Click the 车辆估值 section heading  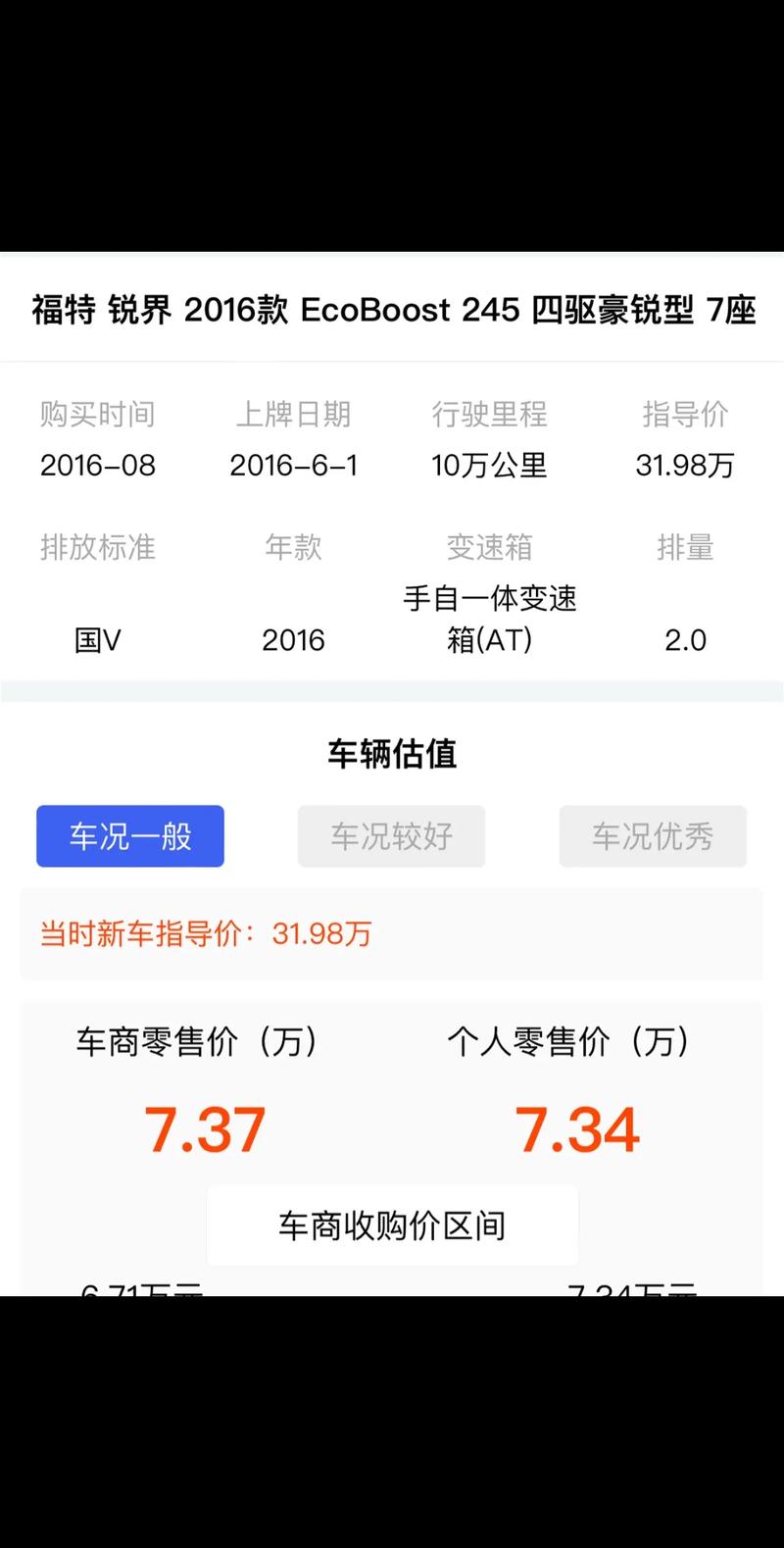coord(392,754)
